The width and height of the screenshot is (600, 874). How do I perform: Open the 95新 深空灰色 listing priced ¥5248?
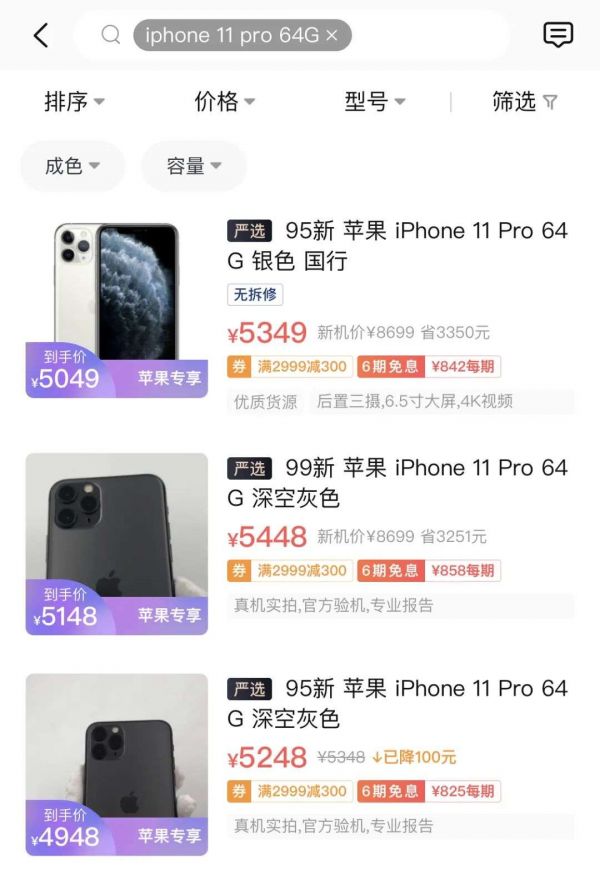(397, 703)
